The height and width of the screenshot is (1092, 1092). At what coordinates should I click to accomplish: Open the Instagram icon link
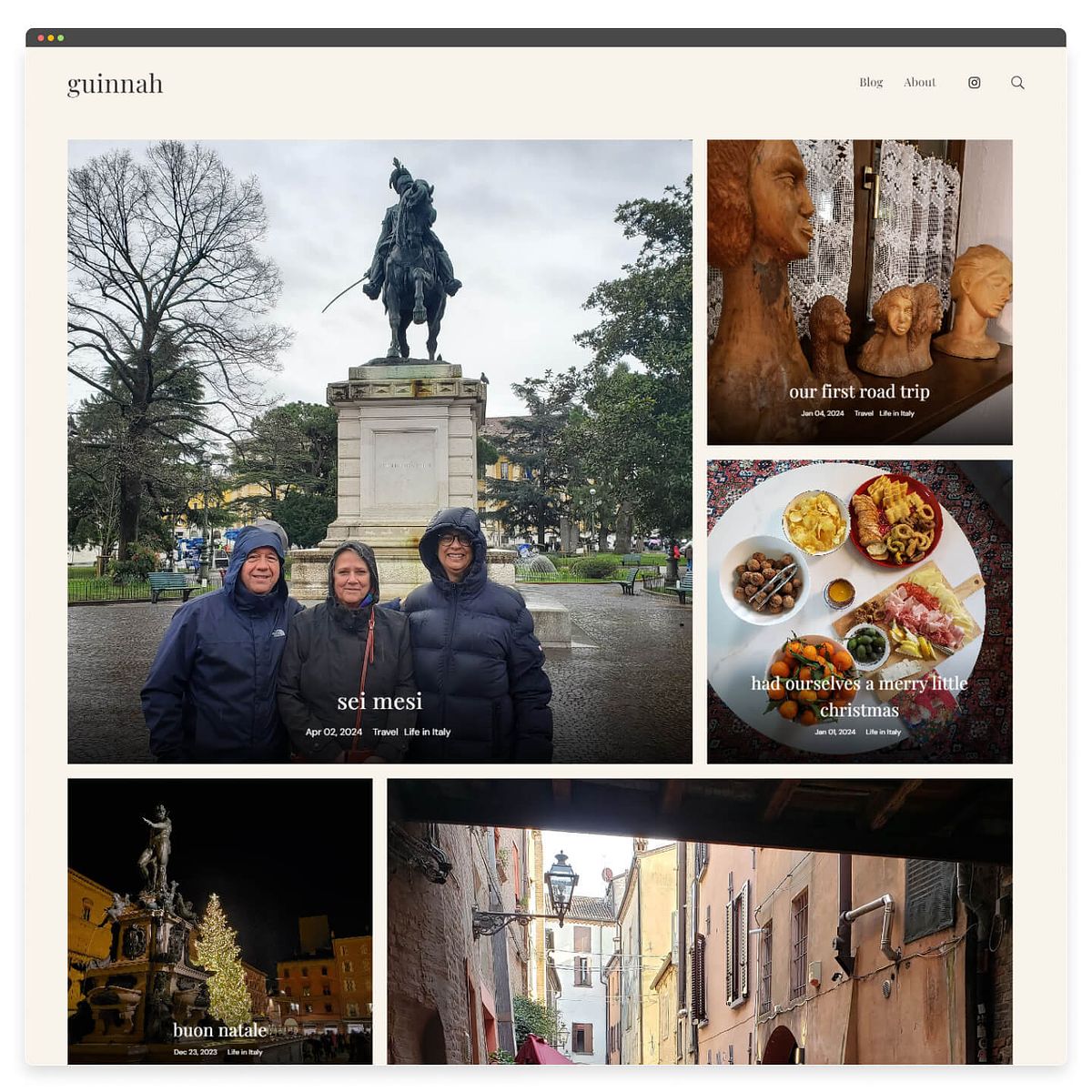(974, 83)
